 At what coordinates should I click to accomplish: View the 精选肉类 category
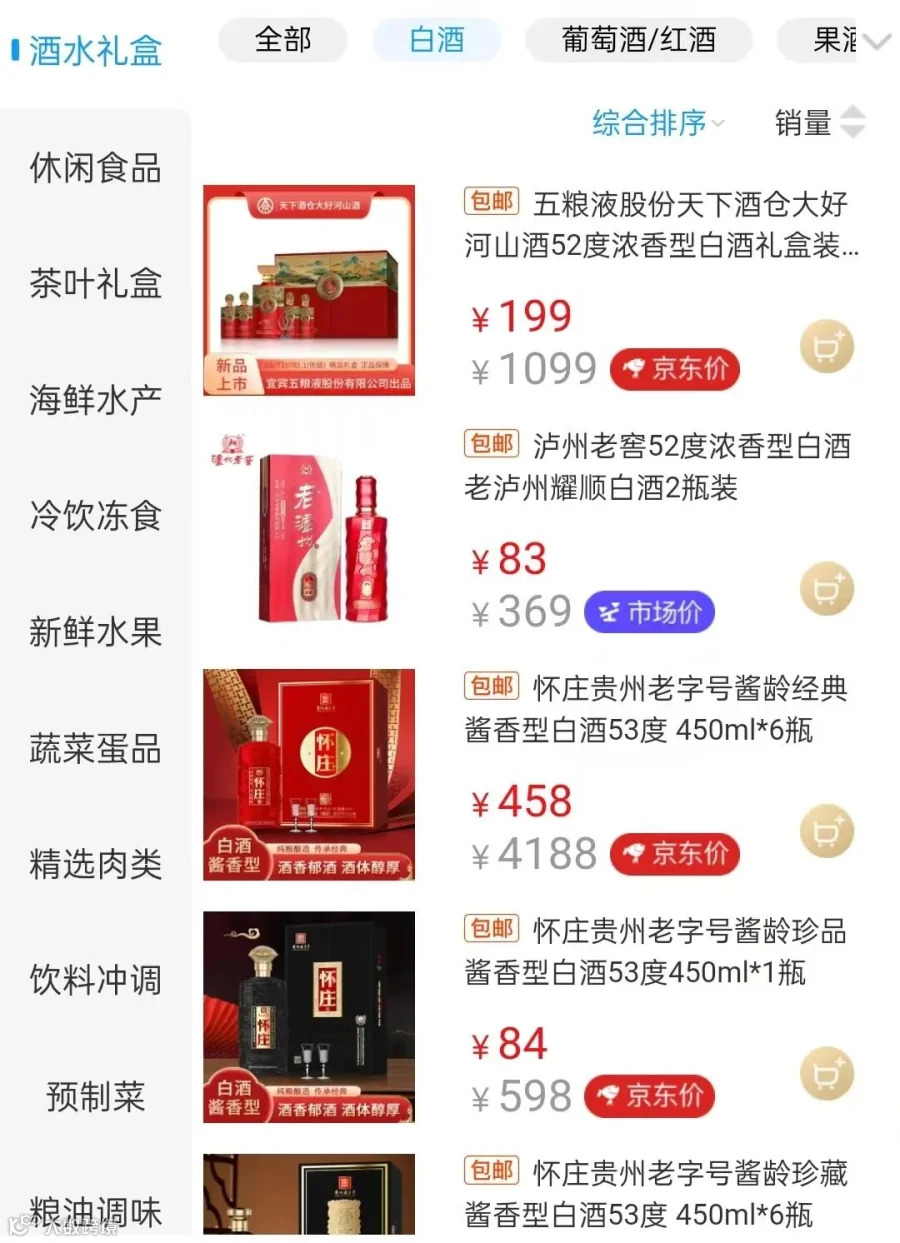pos(95,864)
